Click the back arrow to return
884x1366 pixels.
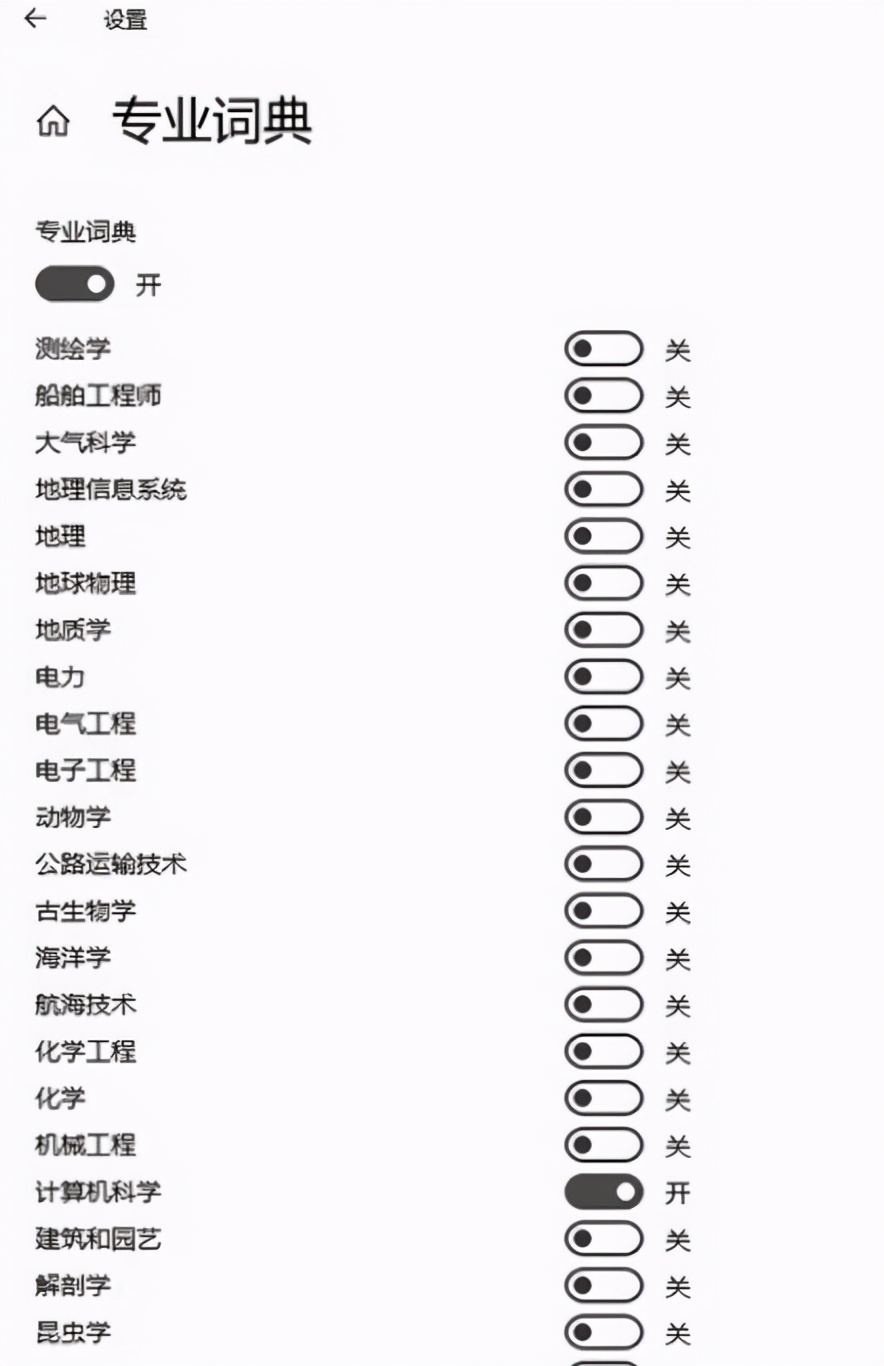pos(35,19)
